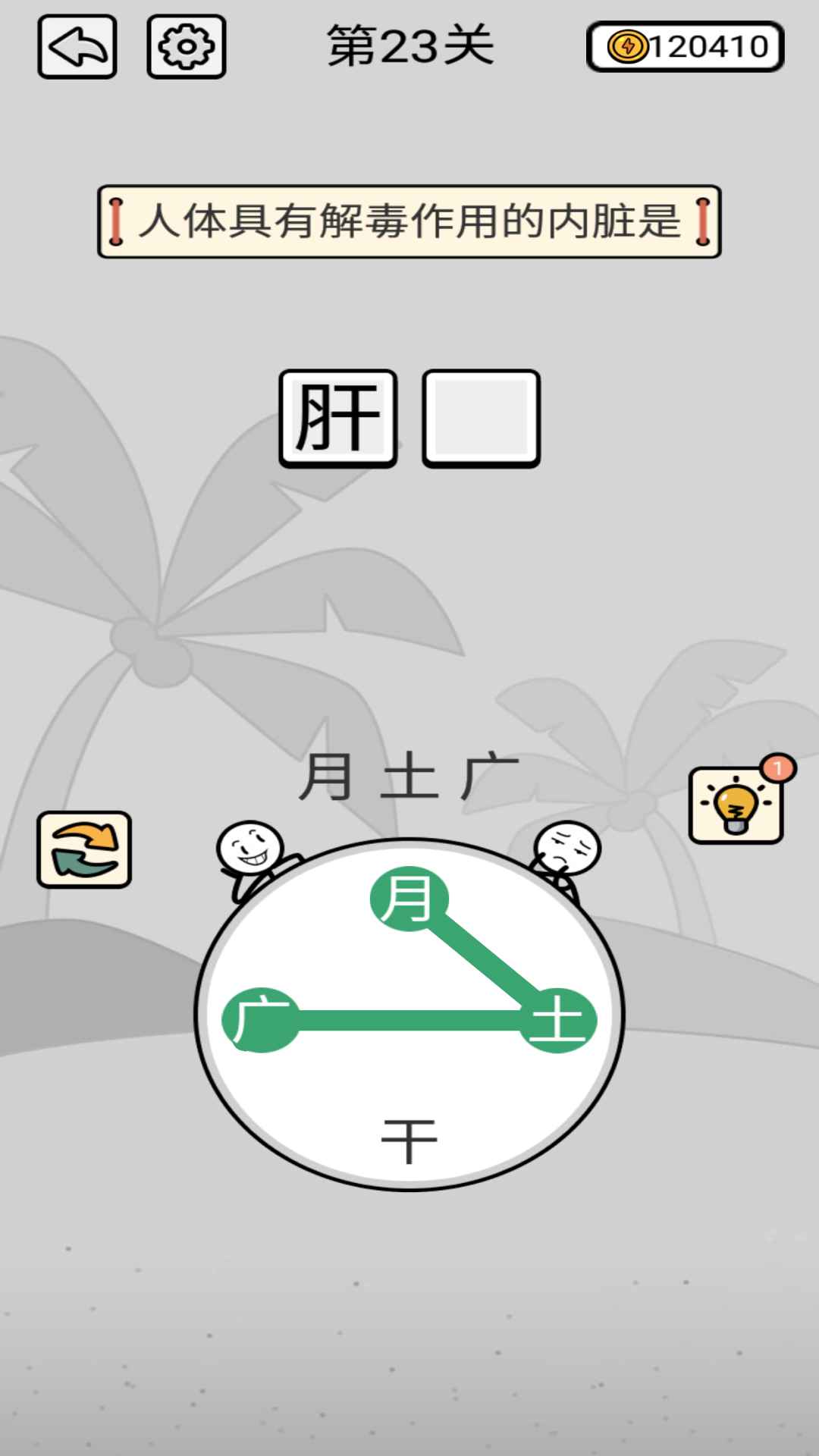Select the 干 character in the wheel
Viewport: 819px width, 1456px height.
(x=409, y=1141)
